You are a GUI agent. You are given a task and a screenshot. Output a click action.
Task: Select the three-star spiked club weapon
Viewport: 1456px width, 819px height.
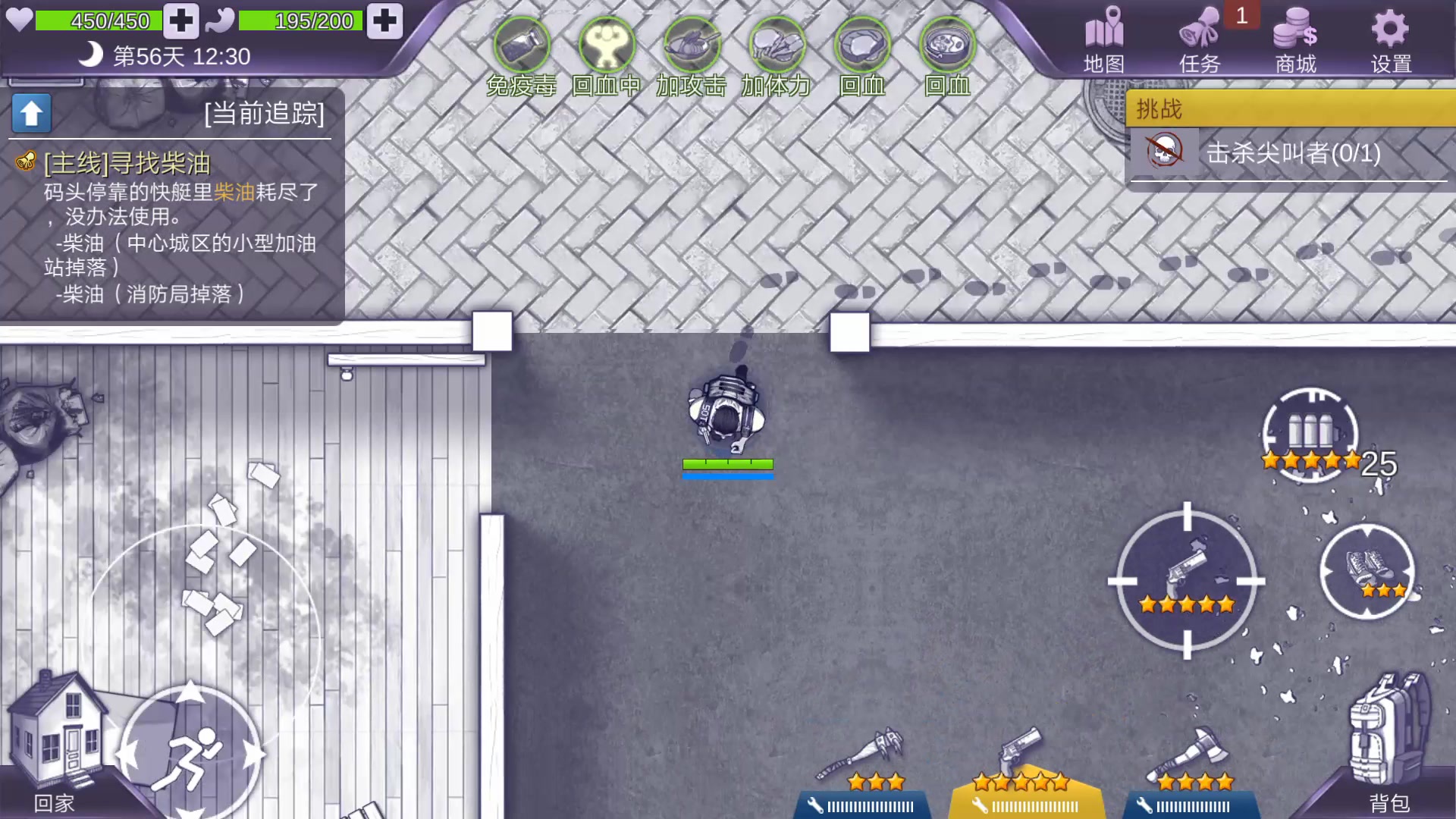864,766
